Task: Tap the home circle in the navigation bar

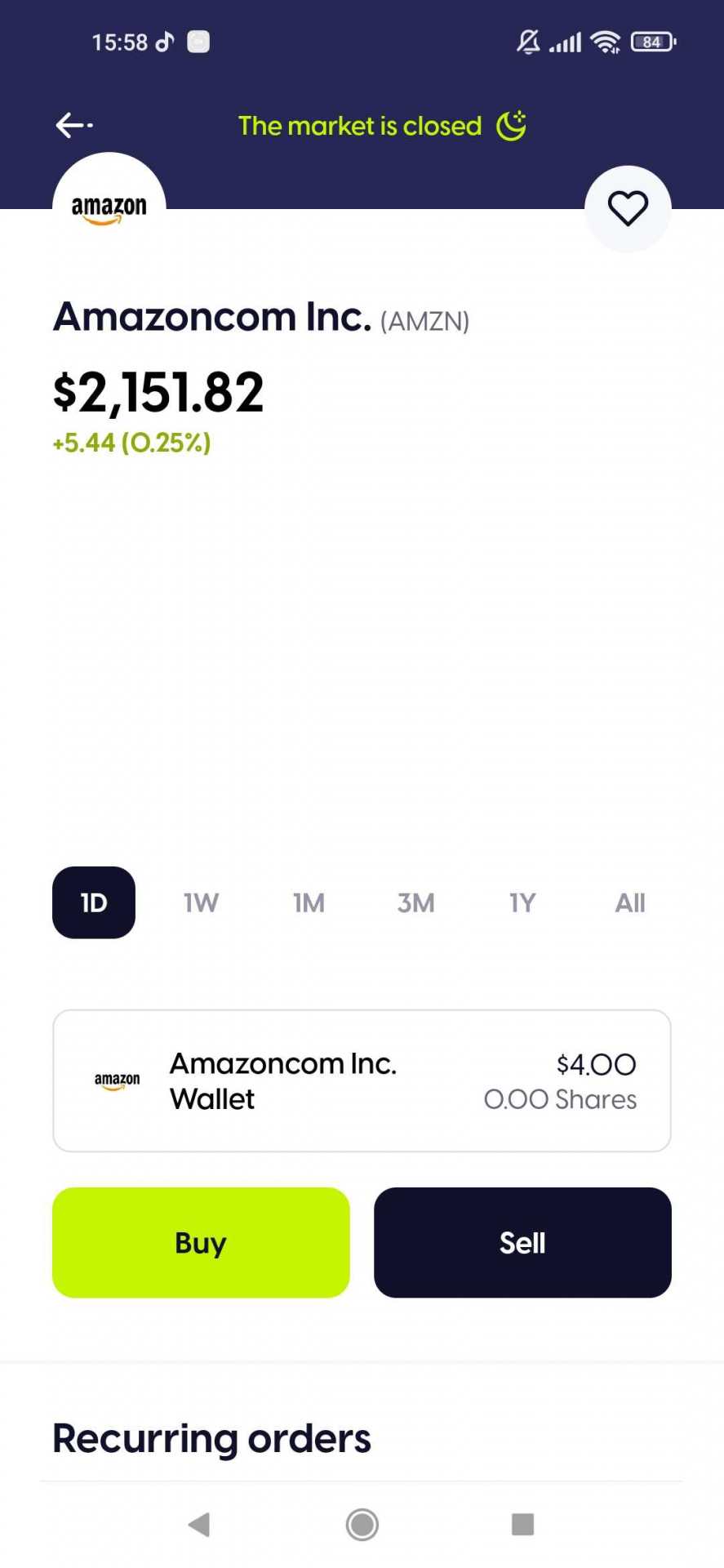Action: tap(362, 1523)
